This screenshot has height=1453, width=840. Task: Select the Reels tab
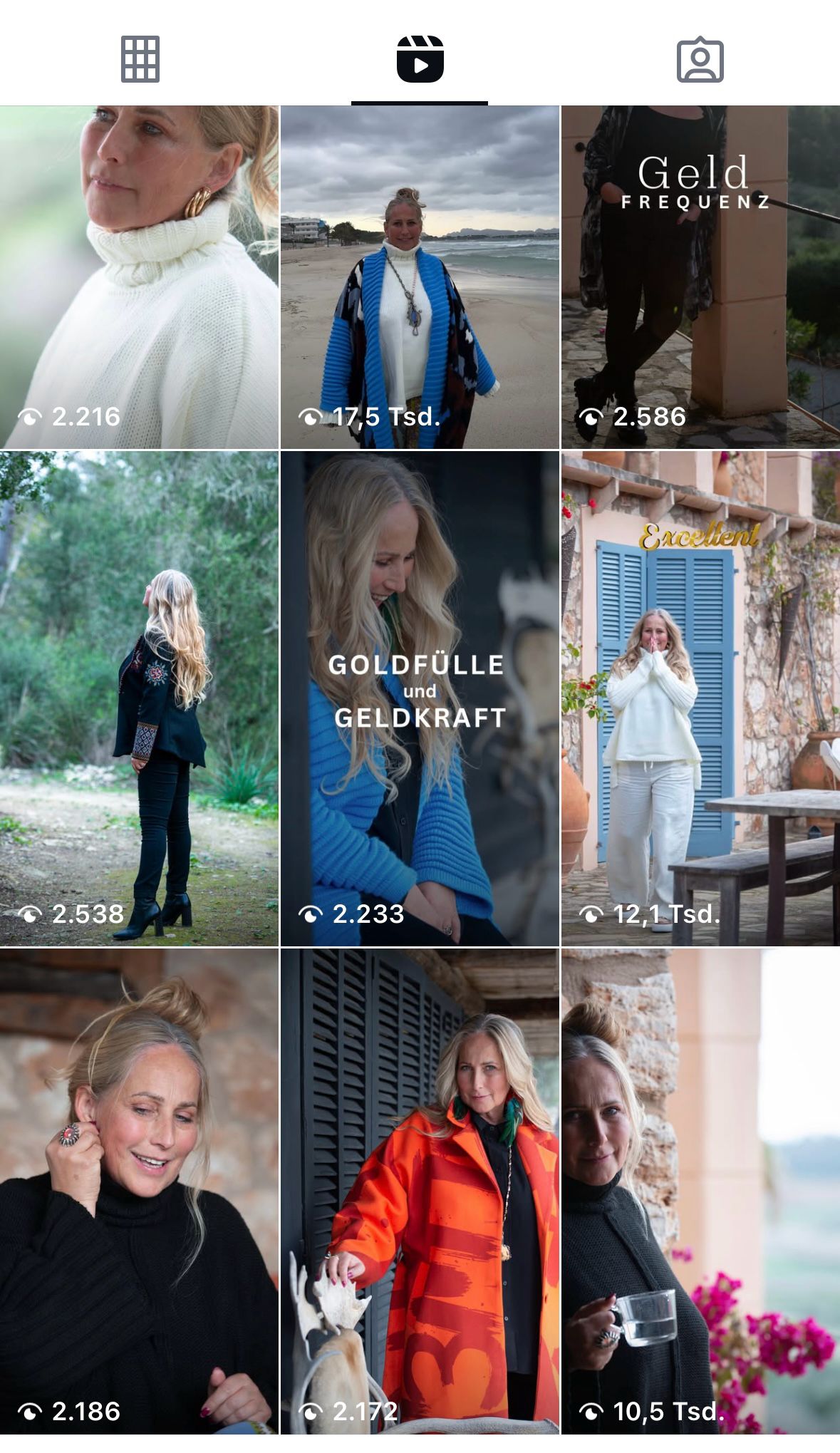(x=420, y=59)
